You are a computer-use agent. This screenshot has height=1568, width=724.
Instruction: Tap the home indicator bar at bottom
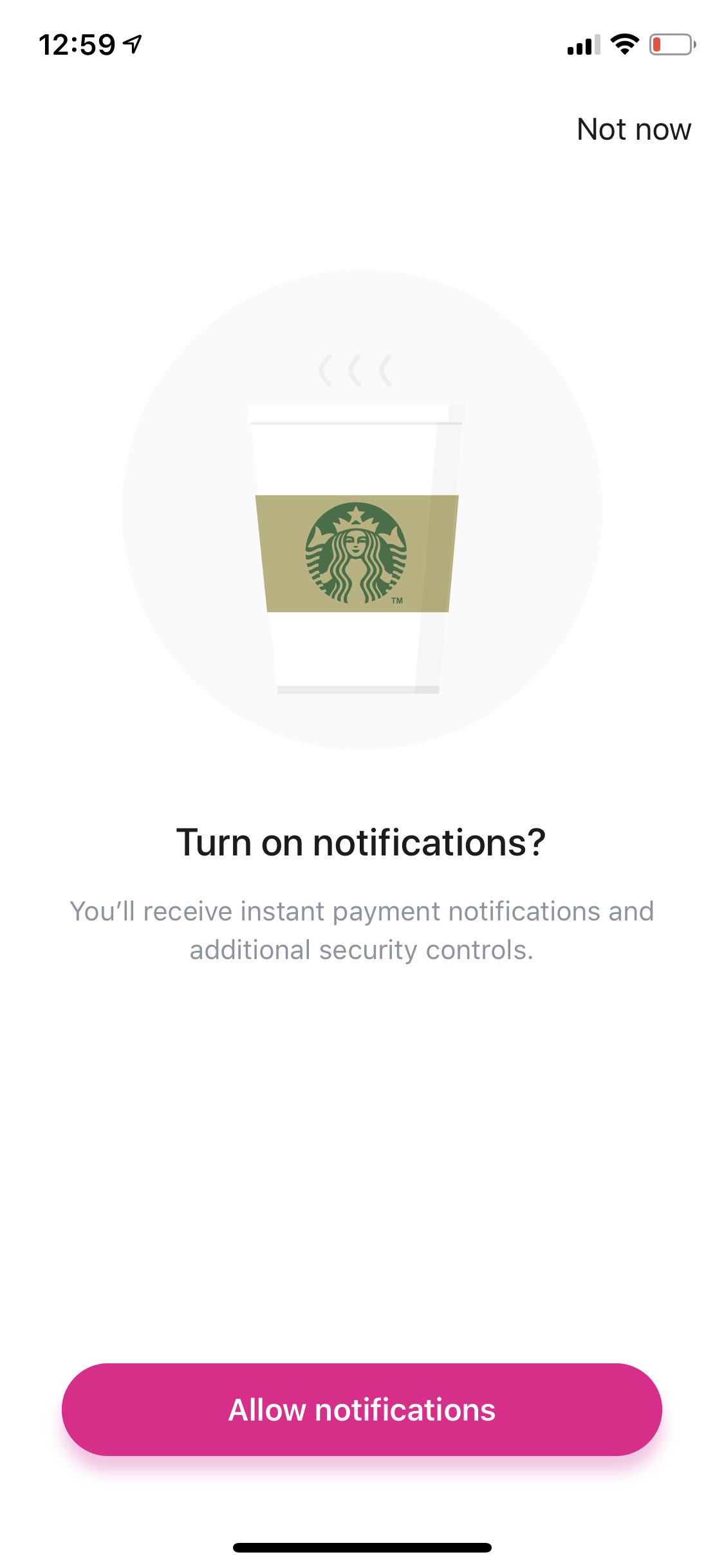(x=362, y=1548)
